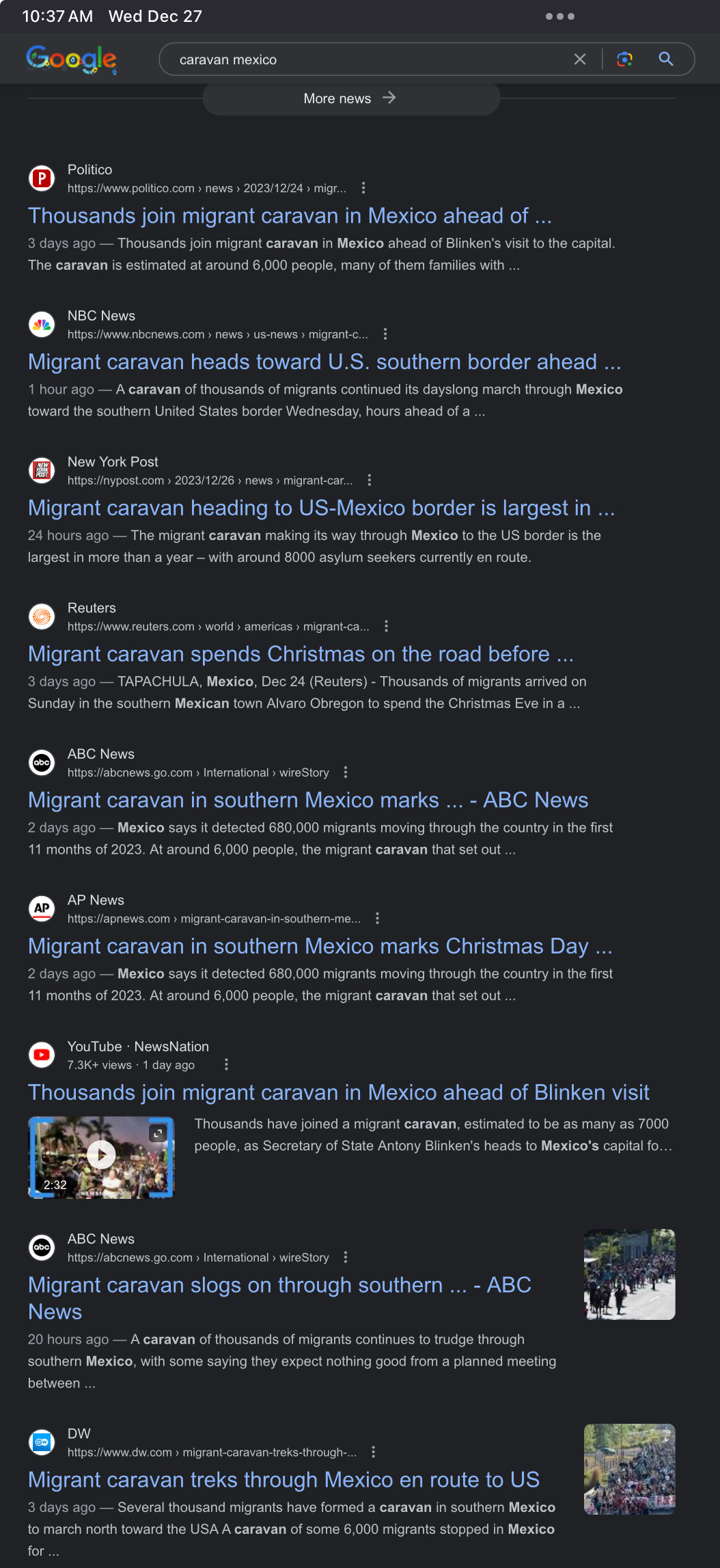Screen dimensions: 720x1568
Task: Open Politico article on migrant caravan
Action: tap(290, 216)
